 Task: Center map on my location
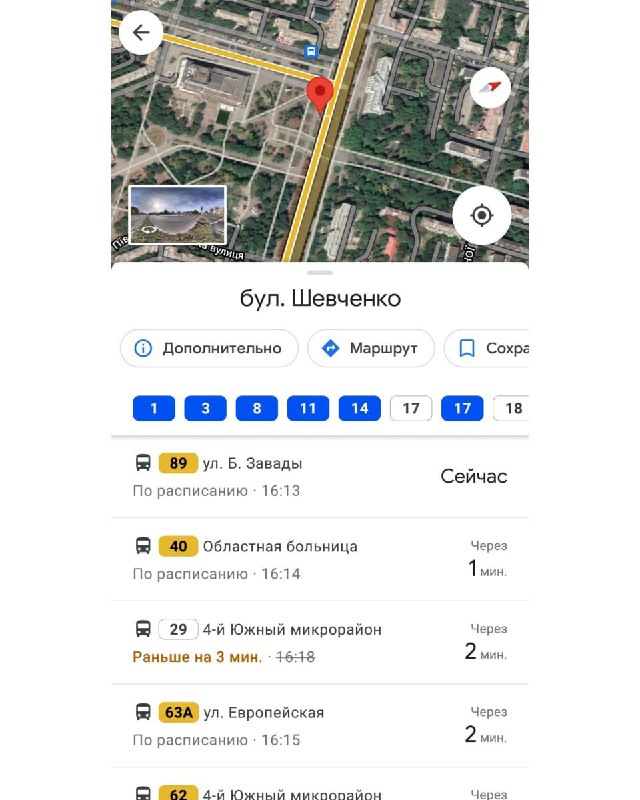click(x=482, y=215)
